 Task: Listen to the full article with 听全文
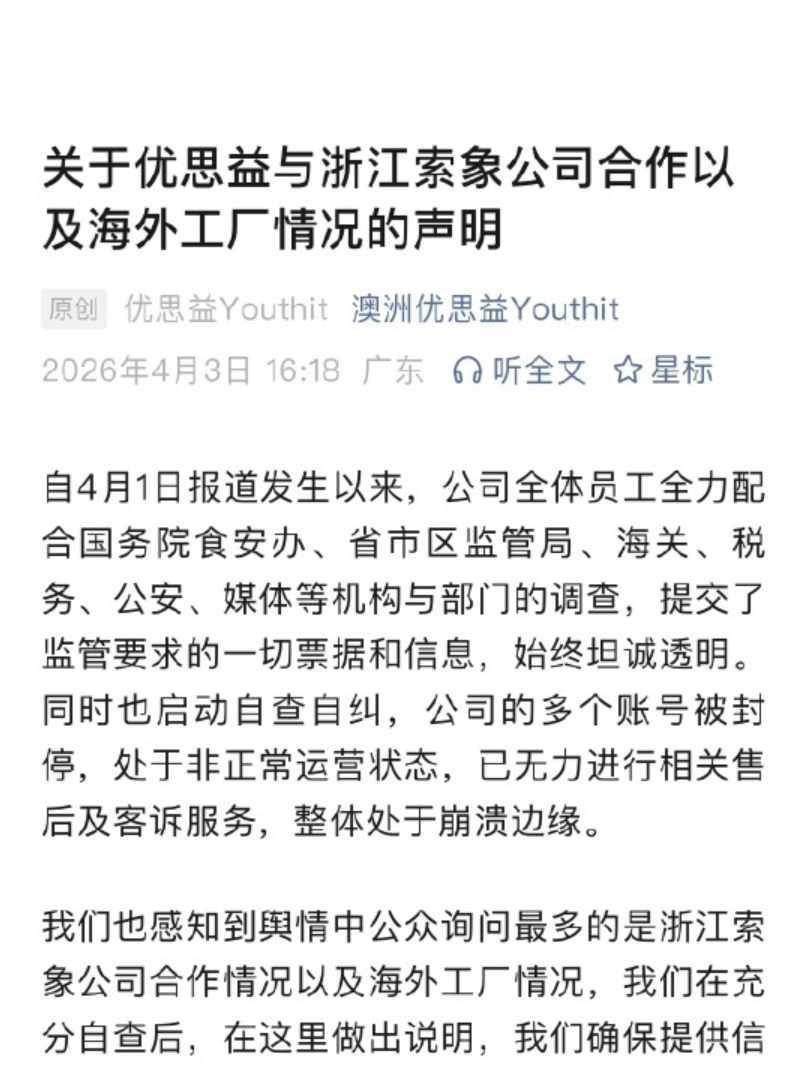(x=520, y=370)
